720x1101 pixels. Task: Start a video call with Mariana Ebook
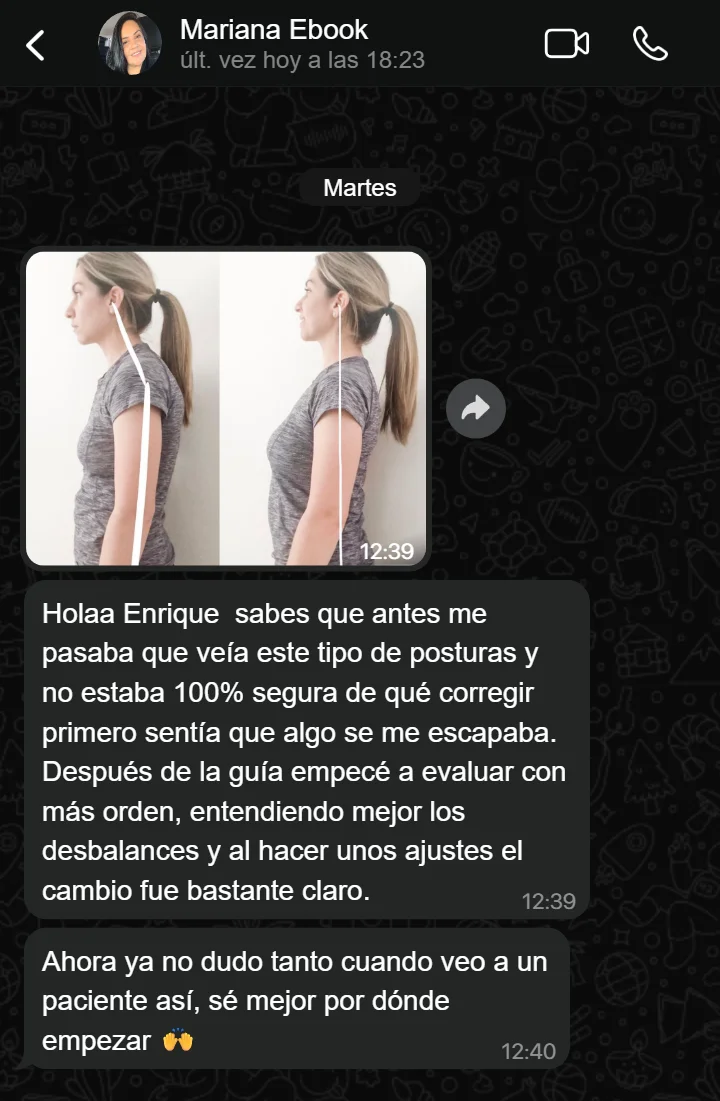(566, 44)
